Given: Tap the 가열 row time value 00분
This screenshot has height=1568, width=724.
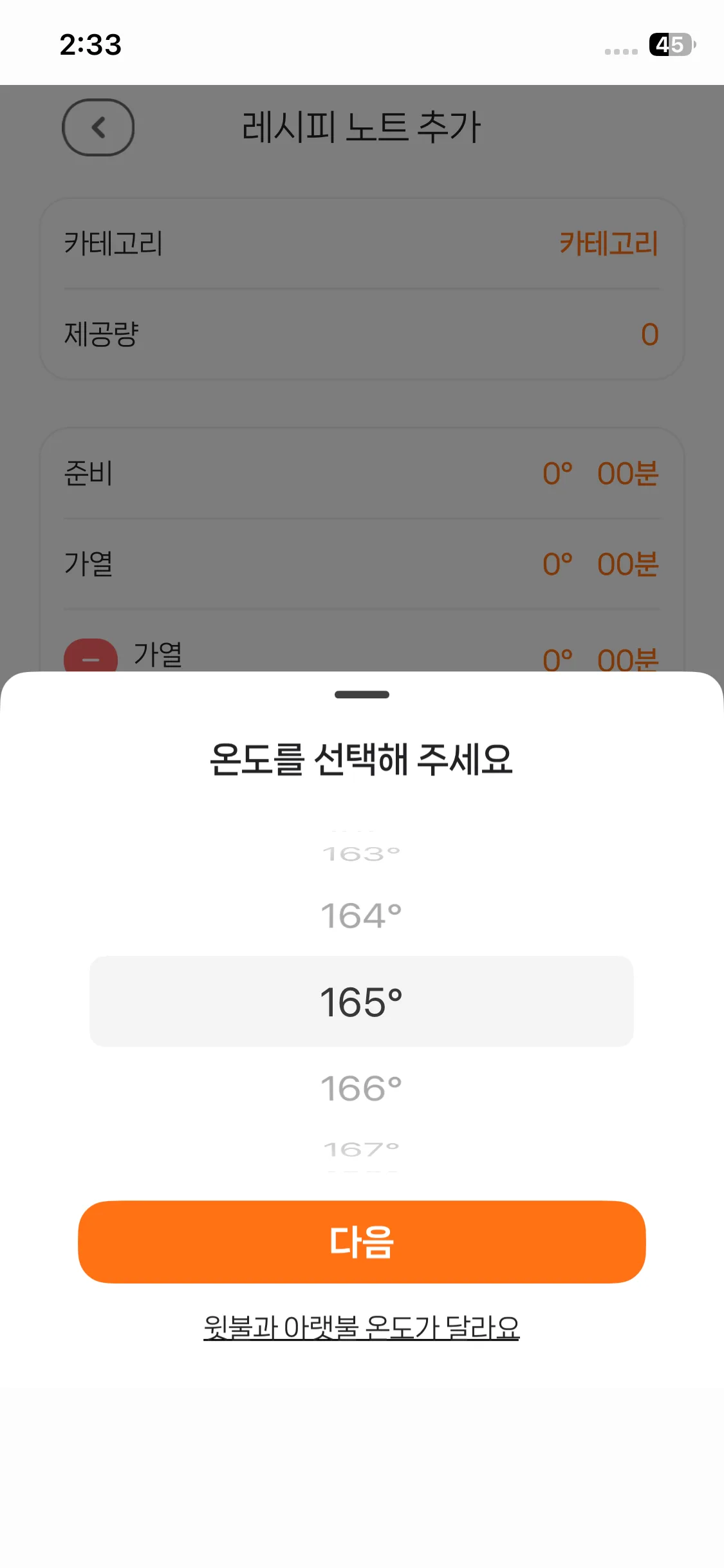Looking at the screenshot, I should pyautogui.click(x=627, y=565).
